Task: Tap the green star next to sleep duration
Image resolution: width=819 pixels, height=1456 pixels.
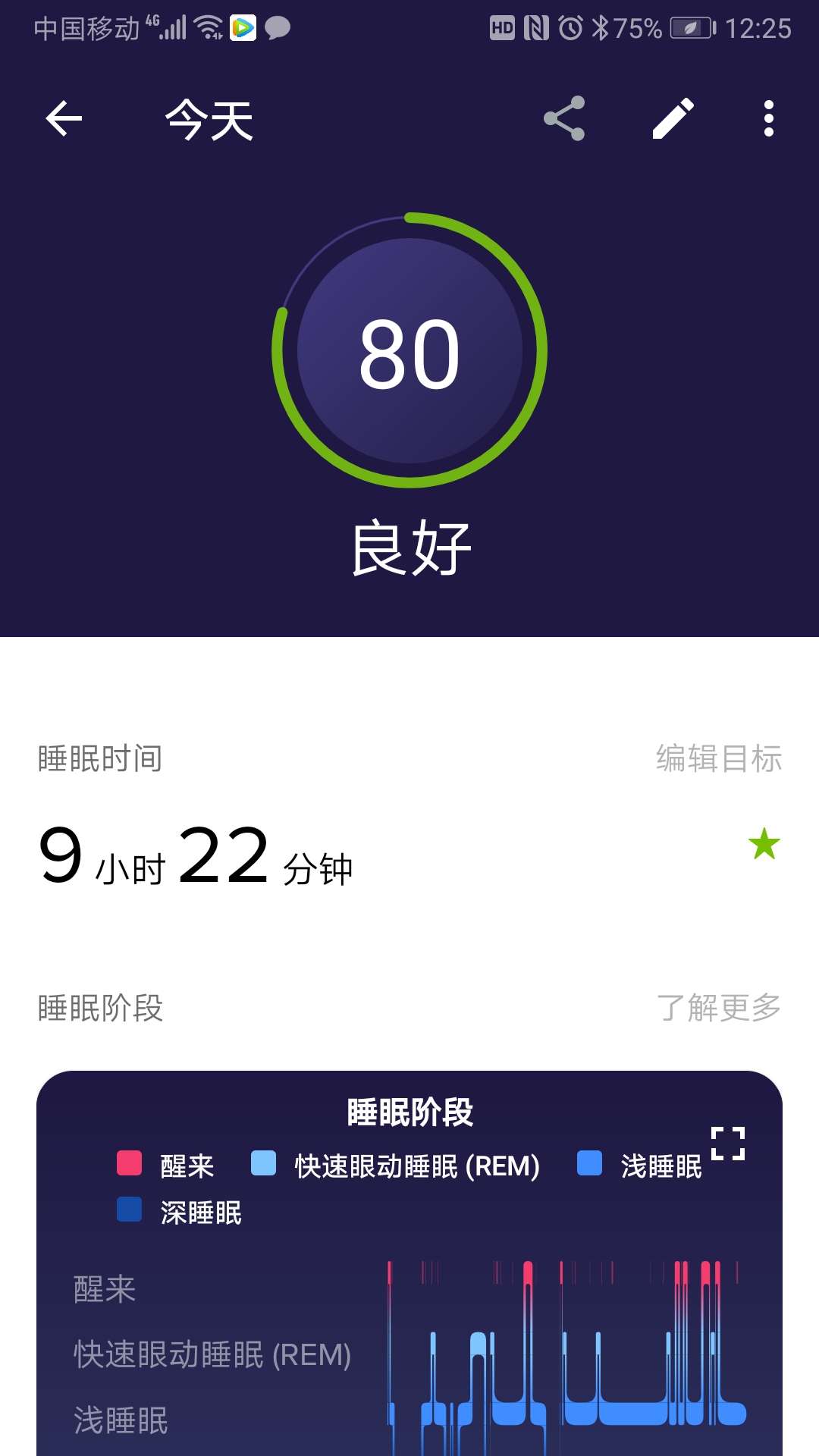Action: pyautogui.click(x=764, y=844)
